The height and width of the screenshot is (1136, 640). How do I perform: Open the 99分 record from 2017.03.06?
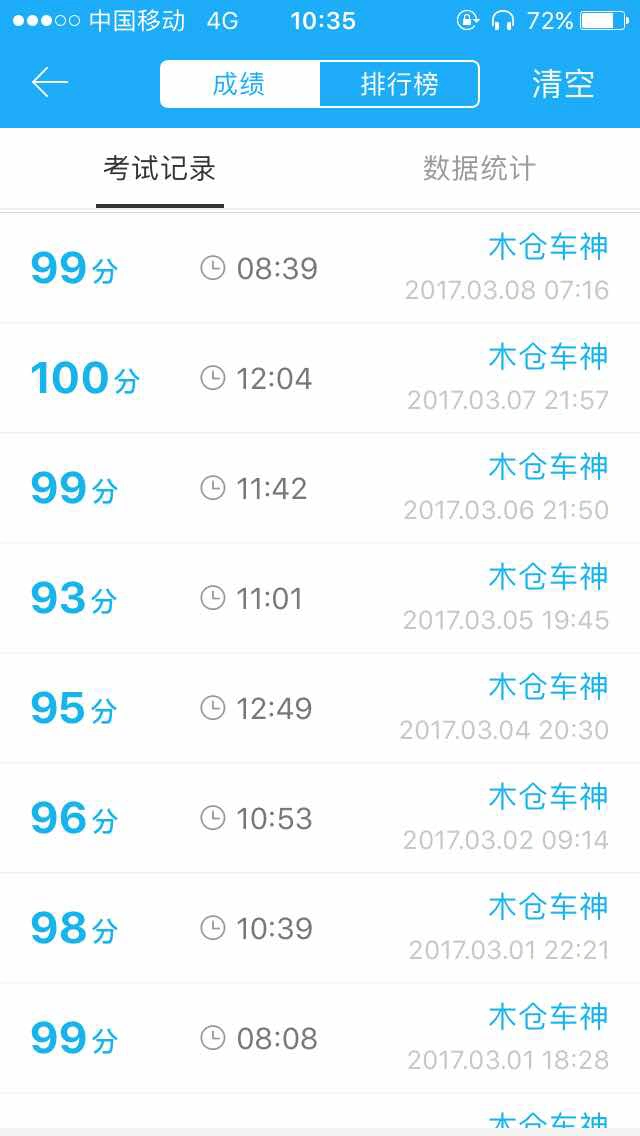(x=320, y=488)
